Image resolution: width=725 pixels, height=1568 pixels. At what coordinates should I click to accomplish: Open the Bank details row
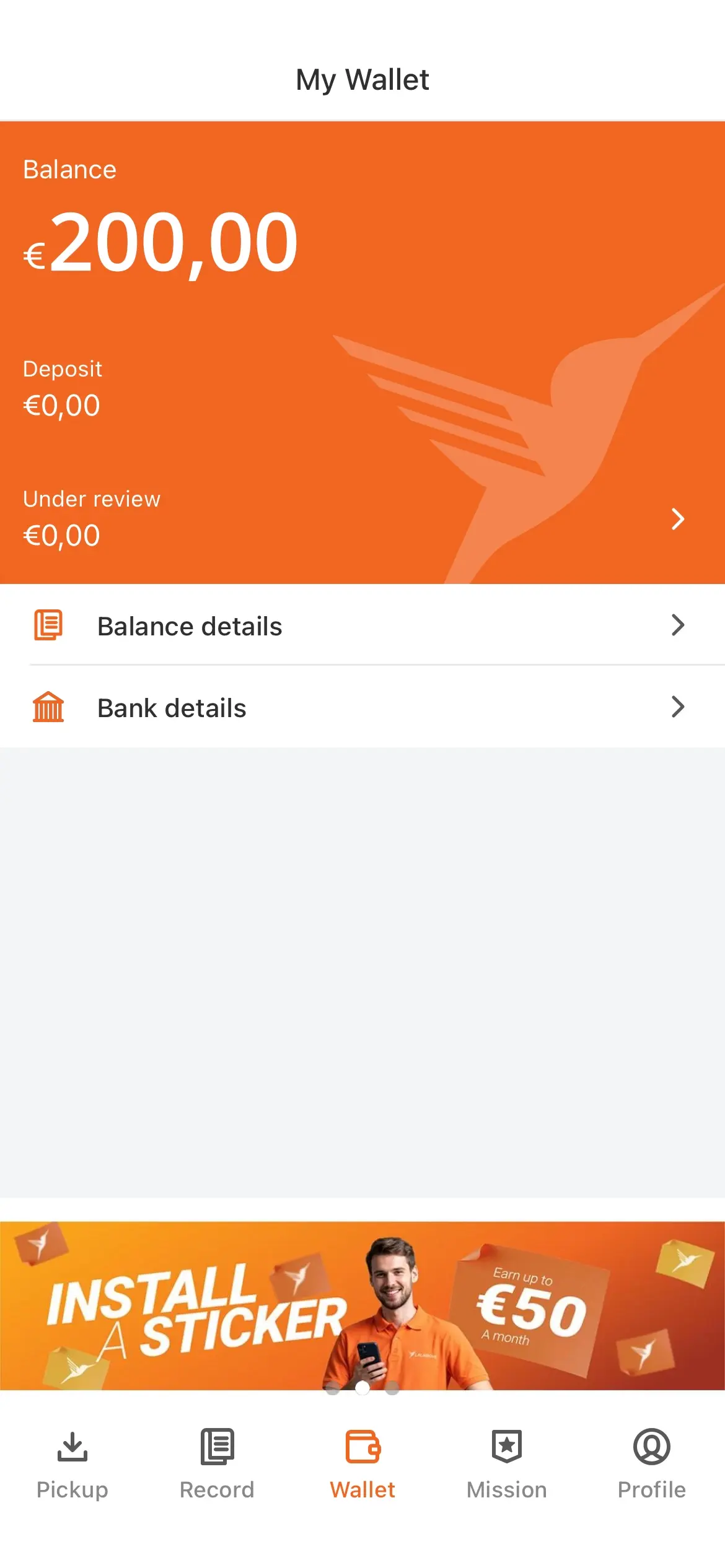click(362, 707)
